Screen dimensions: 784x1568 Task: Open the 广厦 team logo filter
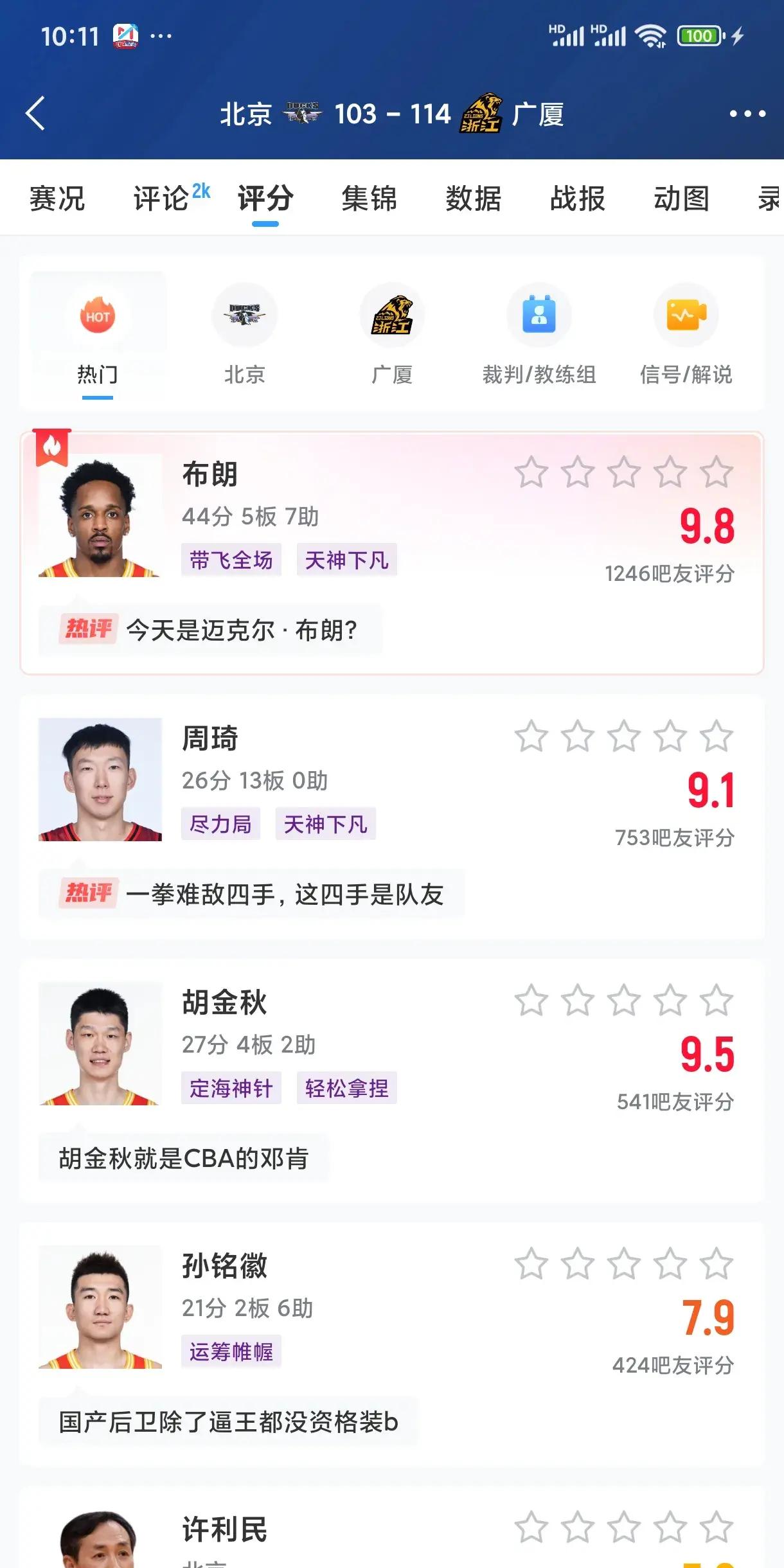392,315
